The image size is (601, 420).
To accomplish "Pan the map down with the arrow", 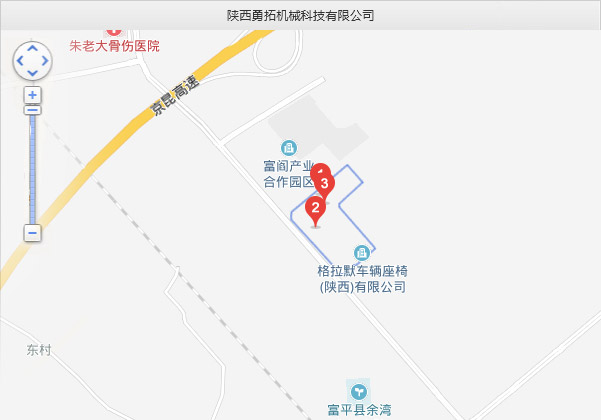I will click(32, 74).
